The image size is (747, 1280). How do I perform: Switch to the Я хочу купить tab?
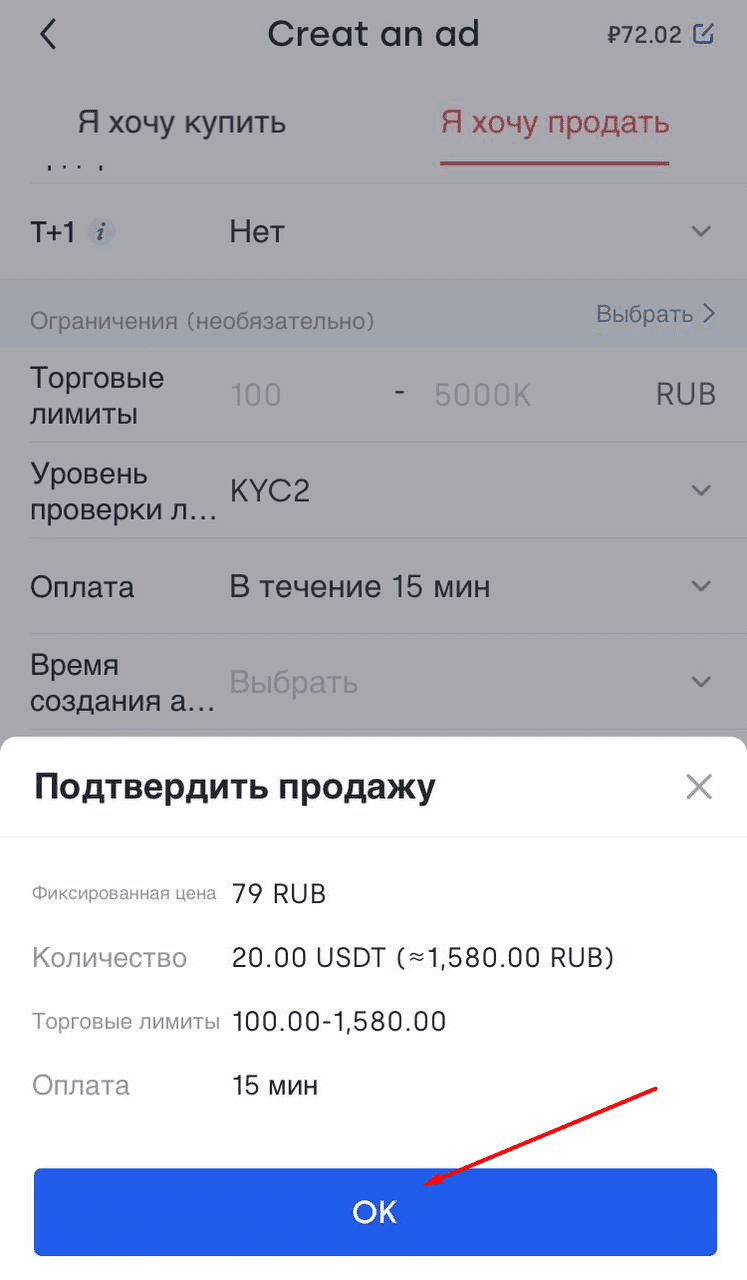click(182, 123)
